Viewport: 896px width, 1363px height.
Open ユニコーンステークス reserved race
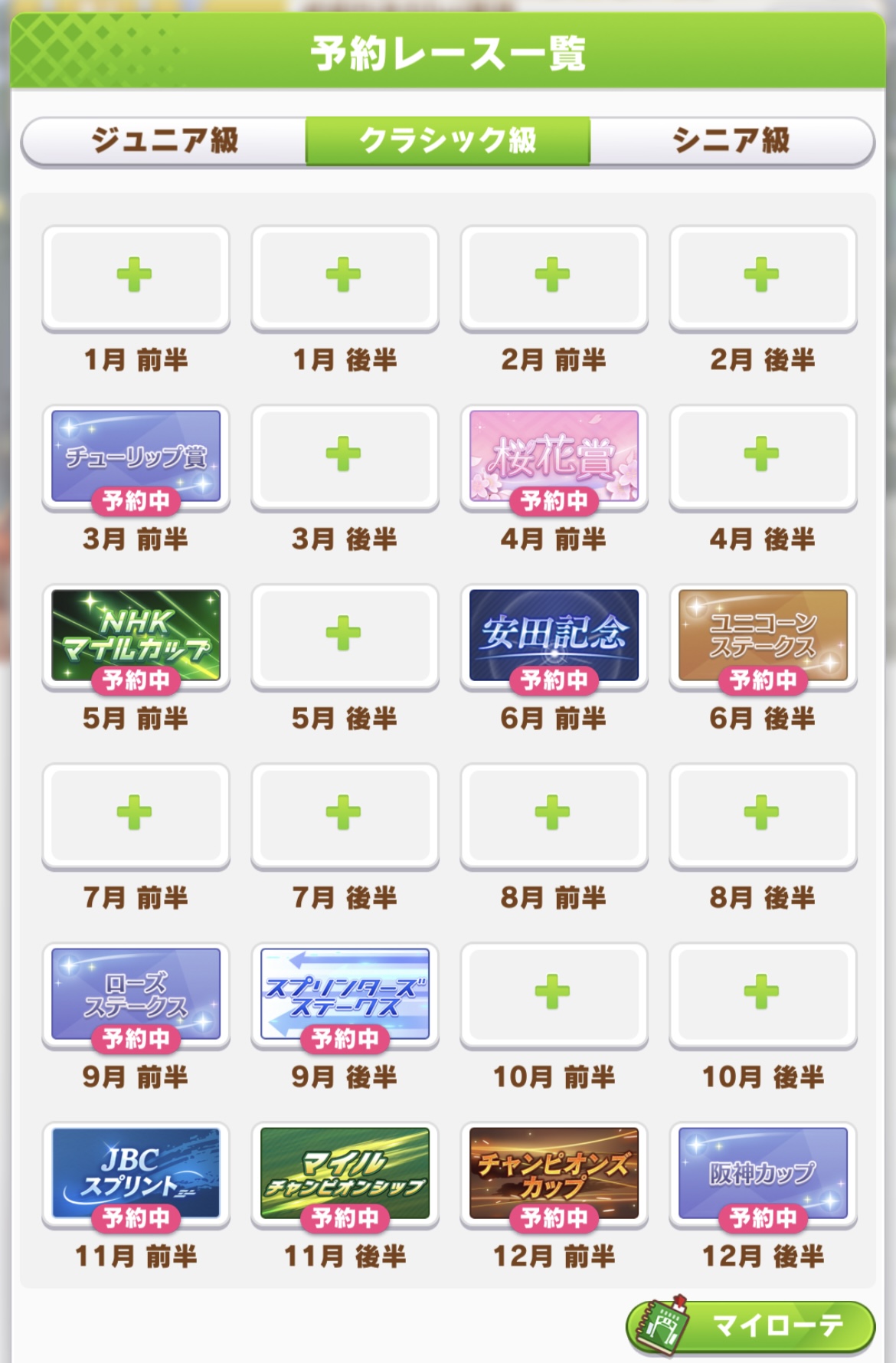[762, 635]
